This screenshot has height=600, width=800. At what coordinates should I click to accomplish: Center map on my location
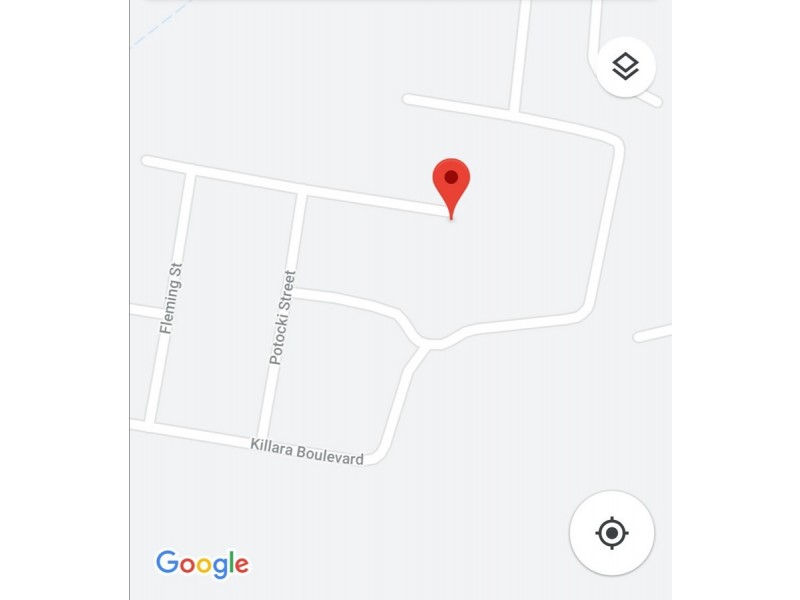(612, 533)
